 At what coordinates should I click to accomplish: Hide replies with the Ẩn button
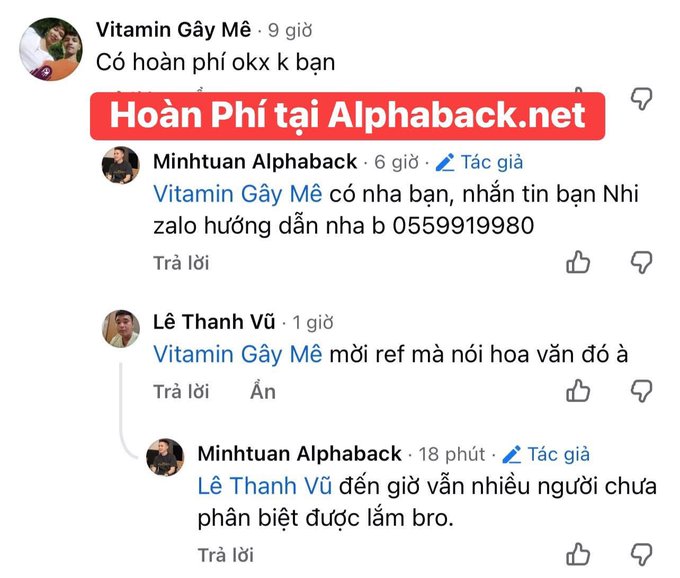pos(263,391)
